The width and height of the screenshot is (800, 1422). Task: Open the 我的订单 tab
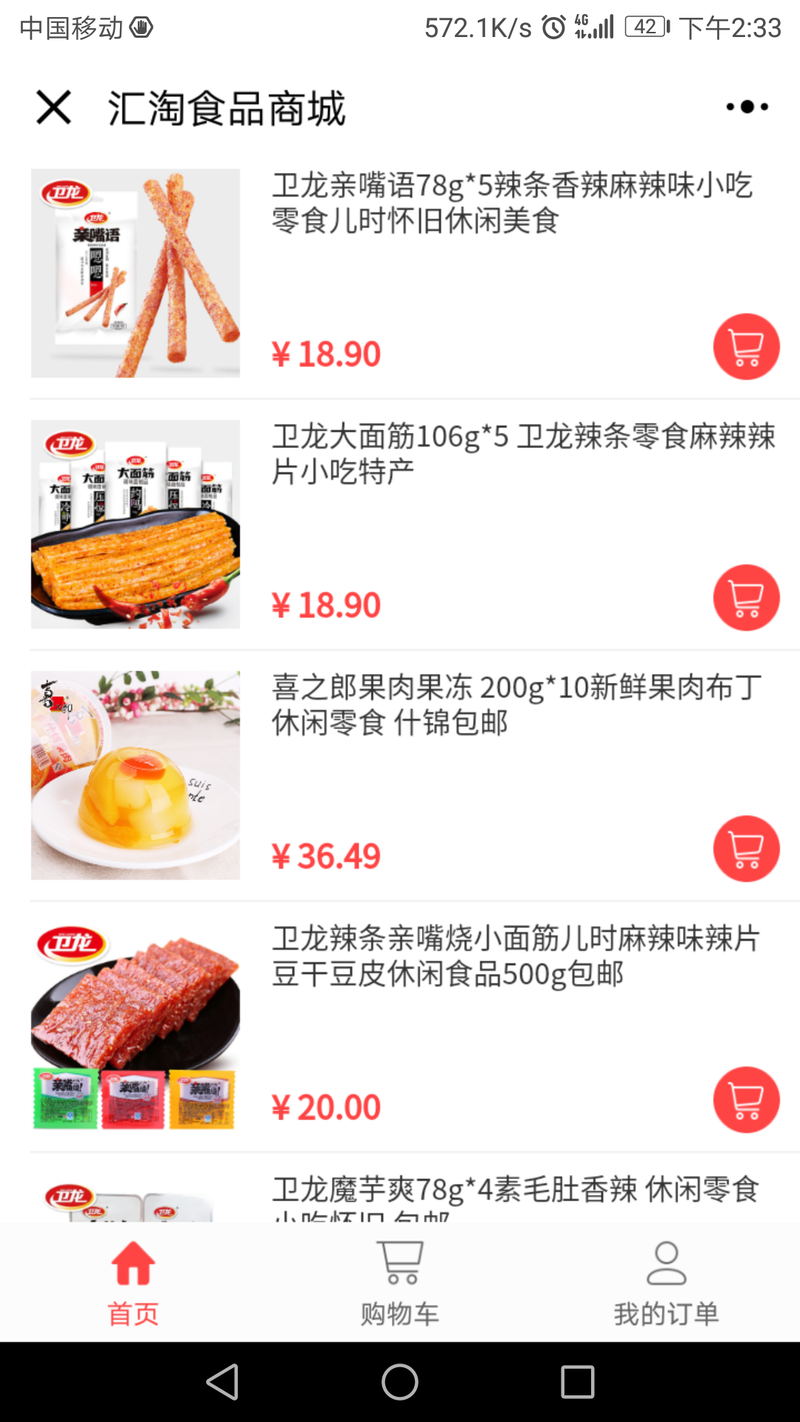tap(666, 1282)
